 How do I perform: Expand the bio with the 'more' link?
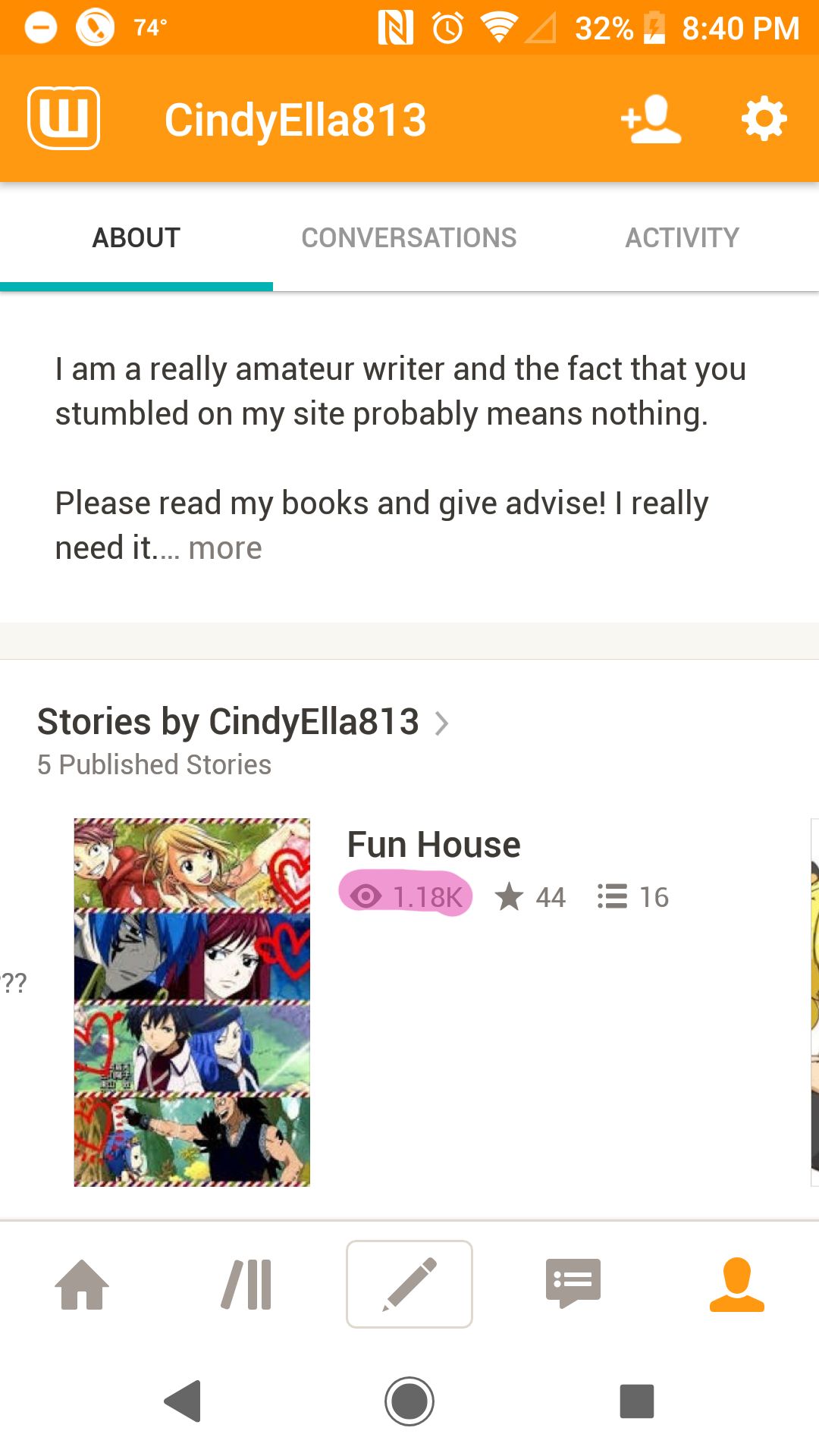225,548
